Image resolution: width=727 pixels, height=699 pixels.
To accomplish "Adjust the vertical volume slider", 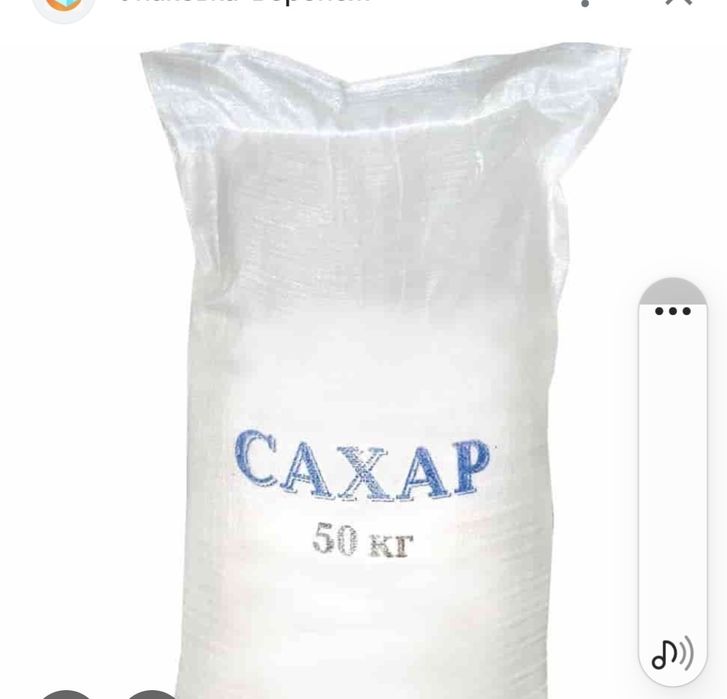I will (x=673, y=470).
